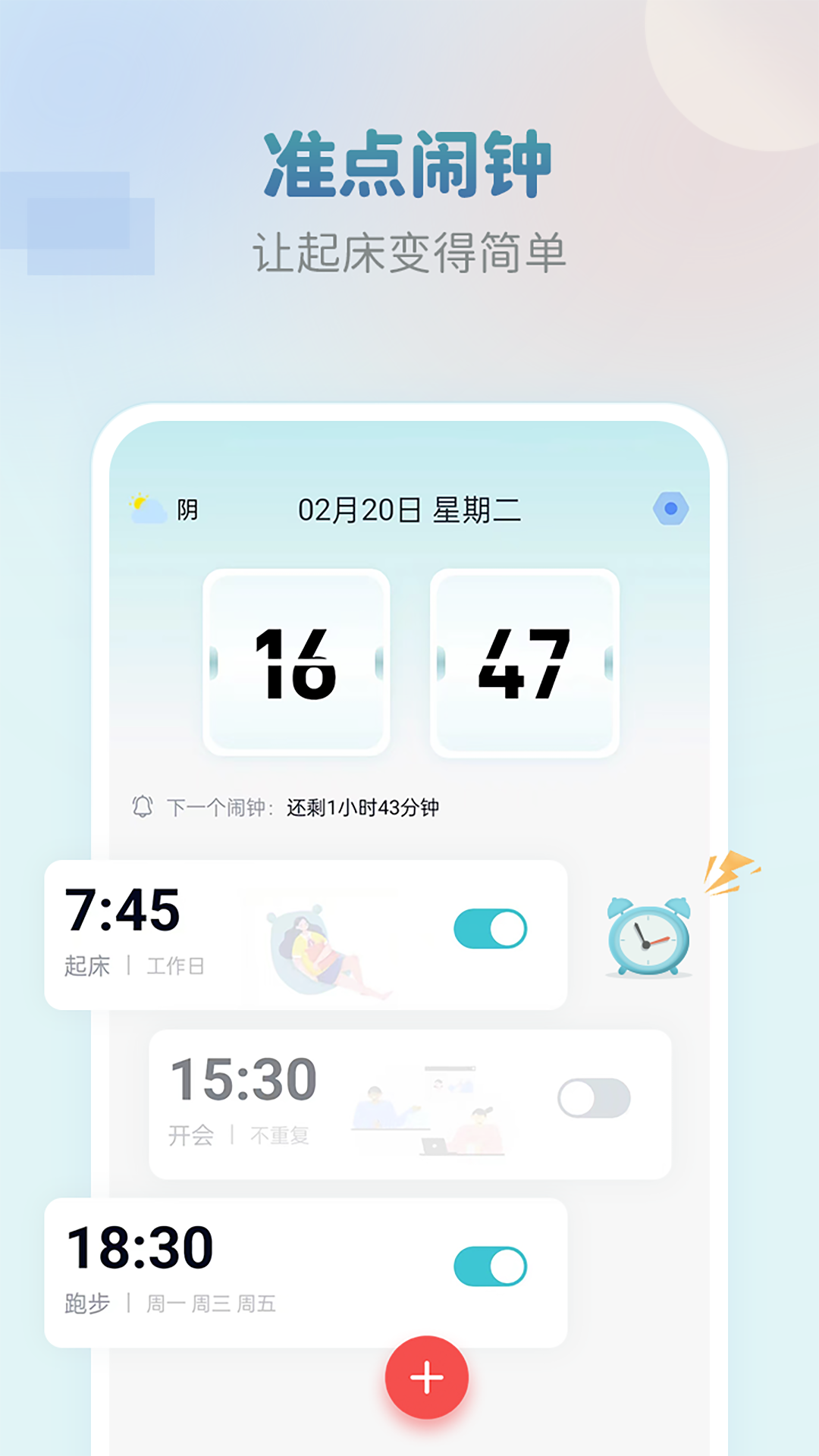Click the red plus button to add alarm

(x=427, y=1379)
